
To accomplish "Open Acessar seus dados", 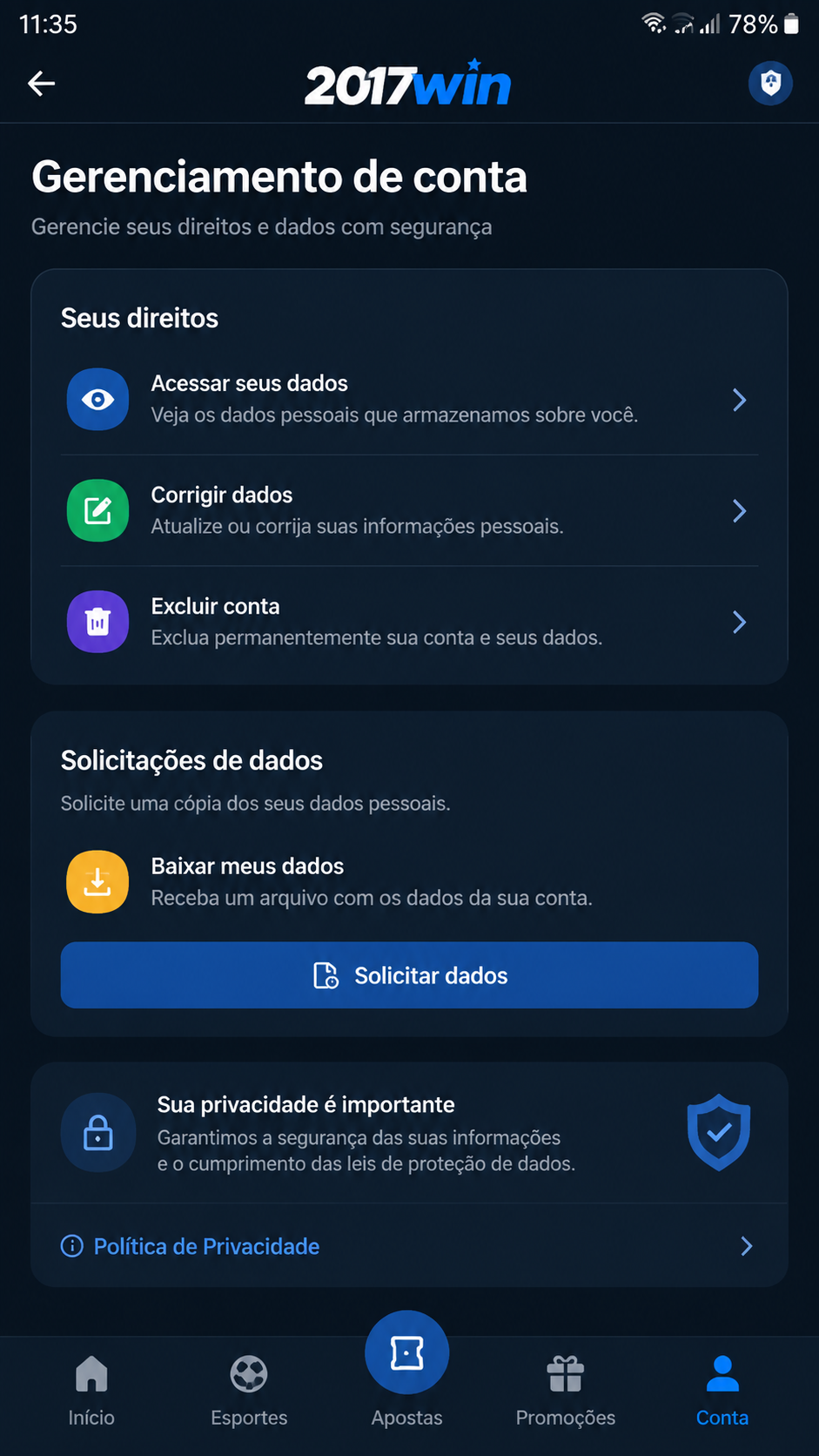I will (409, 399).
